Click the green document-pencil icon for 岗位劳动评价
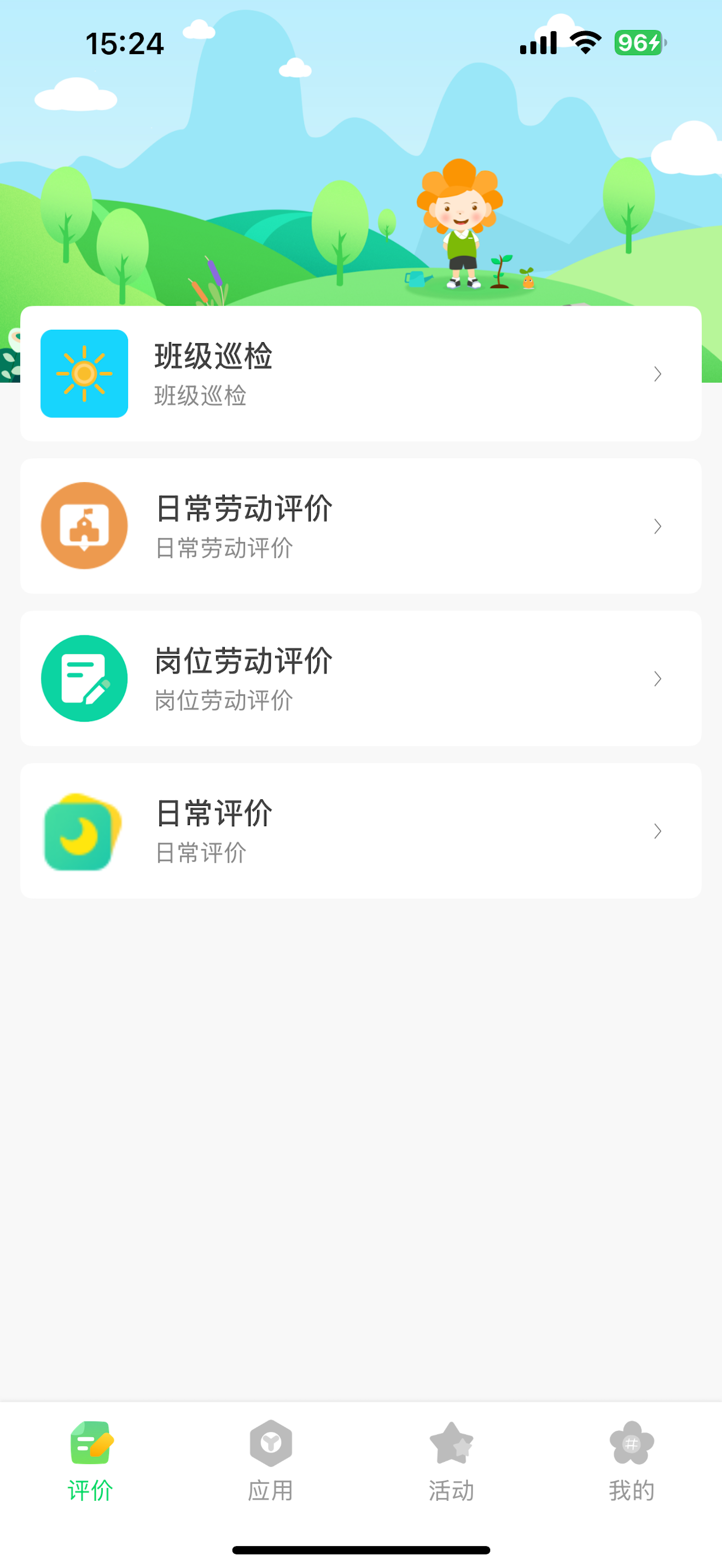Image resolution: width=722 pixels, height=1568 pixels. click(84, 678)
